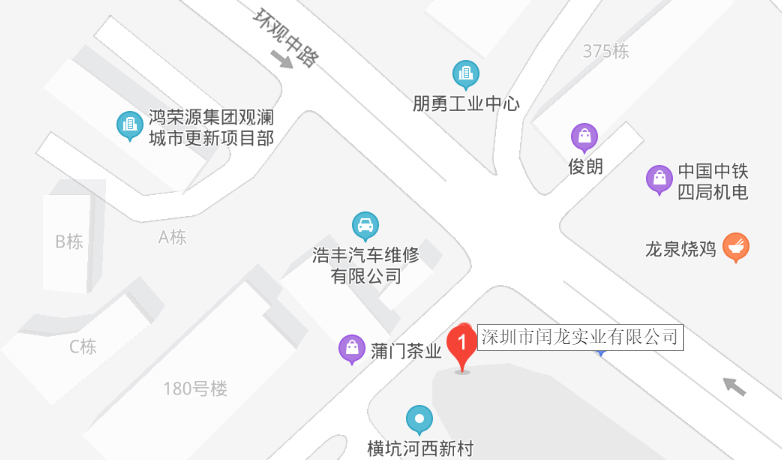
Task: Open the 朋勇工业中心 map point
Action: pyautogui.click(x=465, y=74)
